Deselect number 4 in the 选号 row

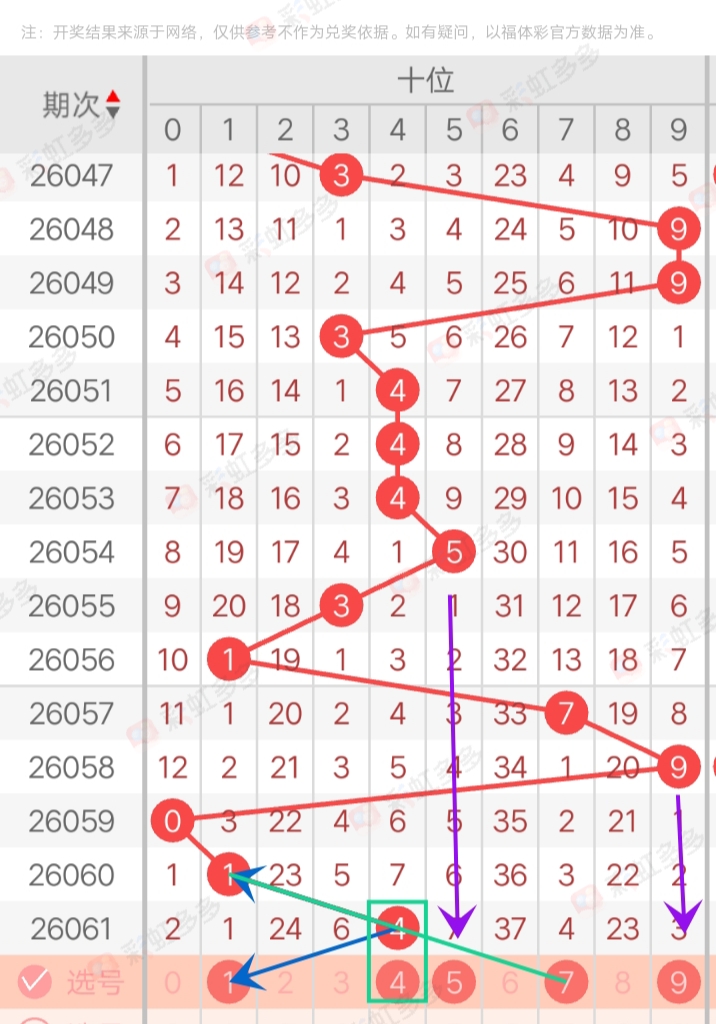[x=398, y=983]
